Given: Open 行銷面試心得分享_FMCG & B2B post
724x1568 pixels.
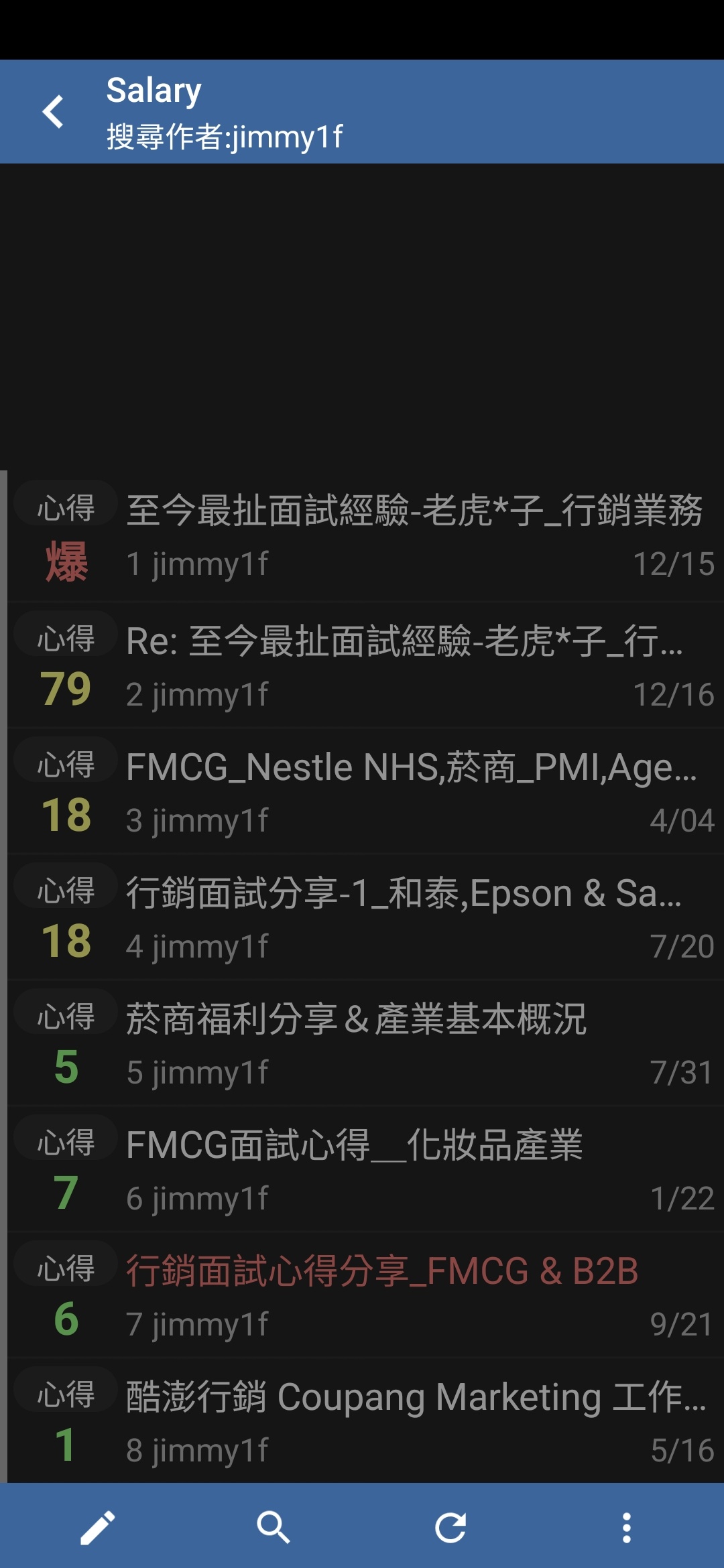Looking at the screenshot, I should [x=366, y=1295].
